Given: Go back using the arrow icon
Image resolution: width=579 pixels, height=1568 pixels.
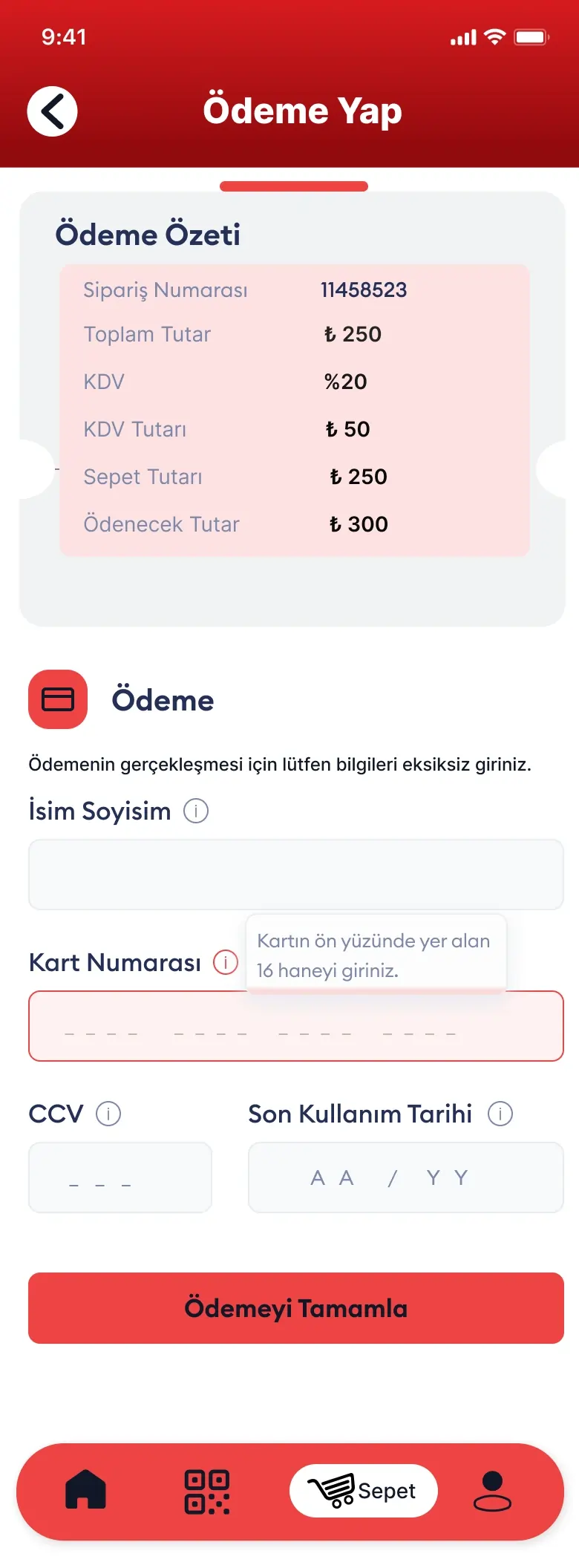Looking at the screenshot, I should coord(52,111).
